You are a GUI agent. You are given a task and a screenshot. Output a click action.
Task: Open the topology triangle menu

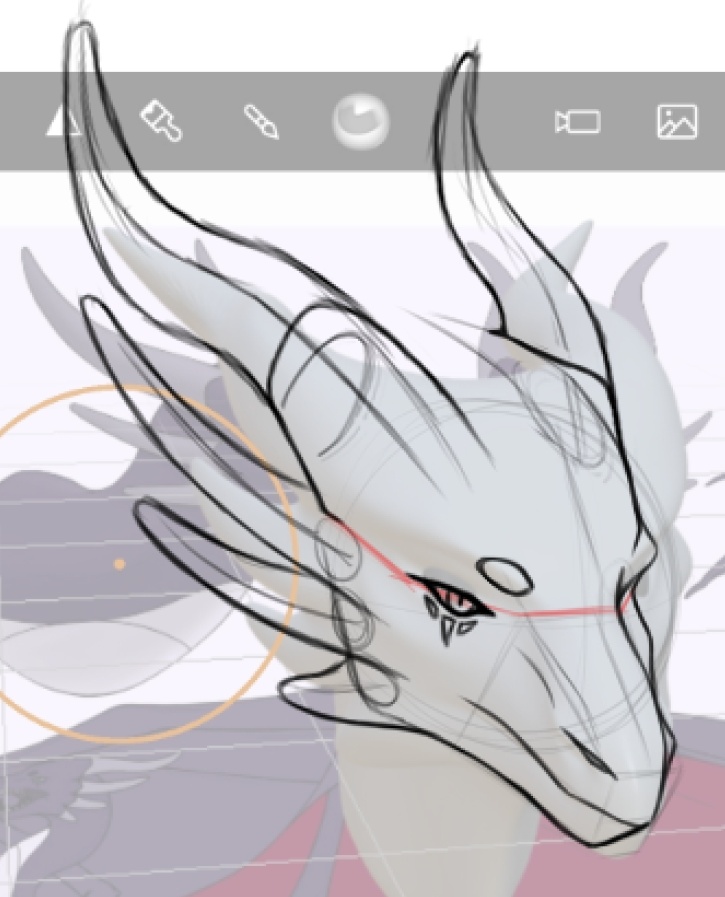(x=62, y=122)
